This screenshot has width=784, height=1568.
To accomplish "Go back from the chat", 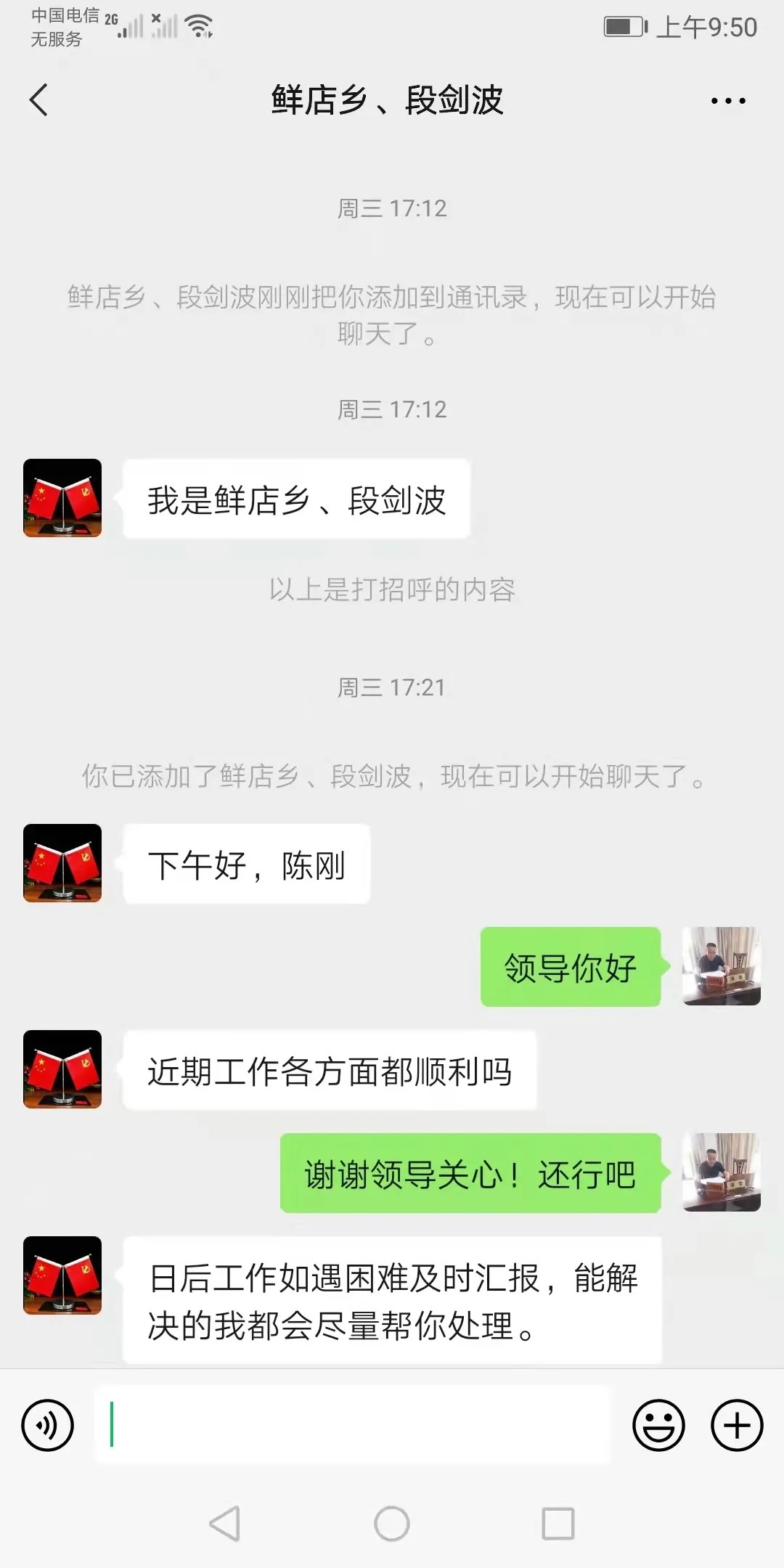I will point(39,100).
